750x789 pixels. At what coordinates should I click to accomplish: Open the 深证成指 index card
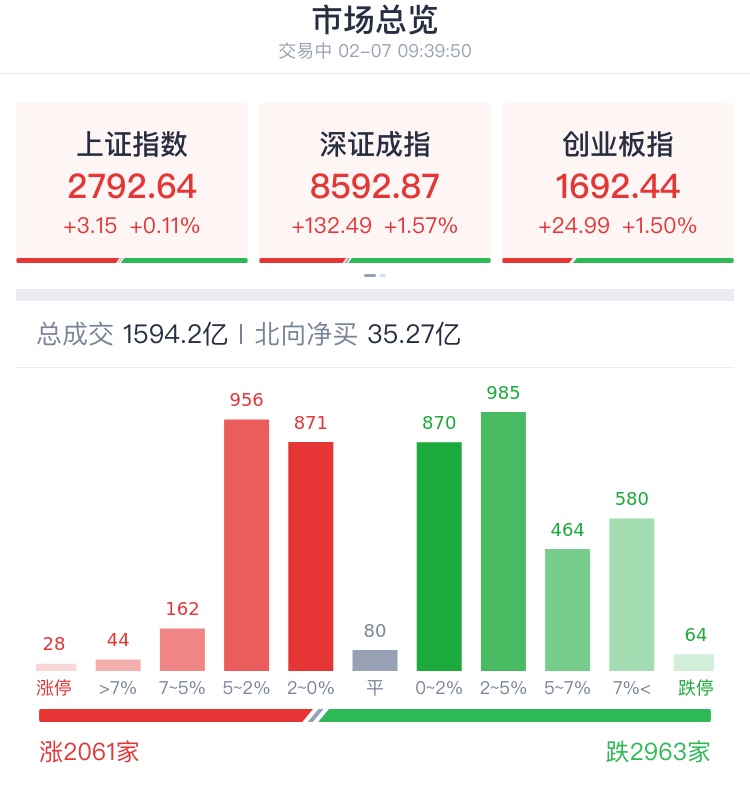375,184
